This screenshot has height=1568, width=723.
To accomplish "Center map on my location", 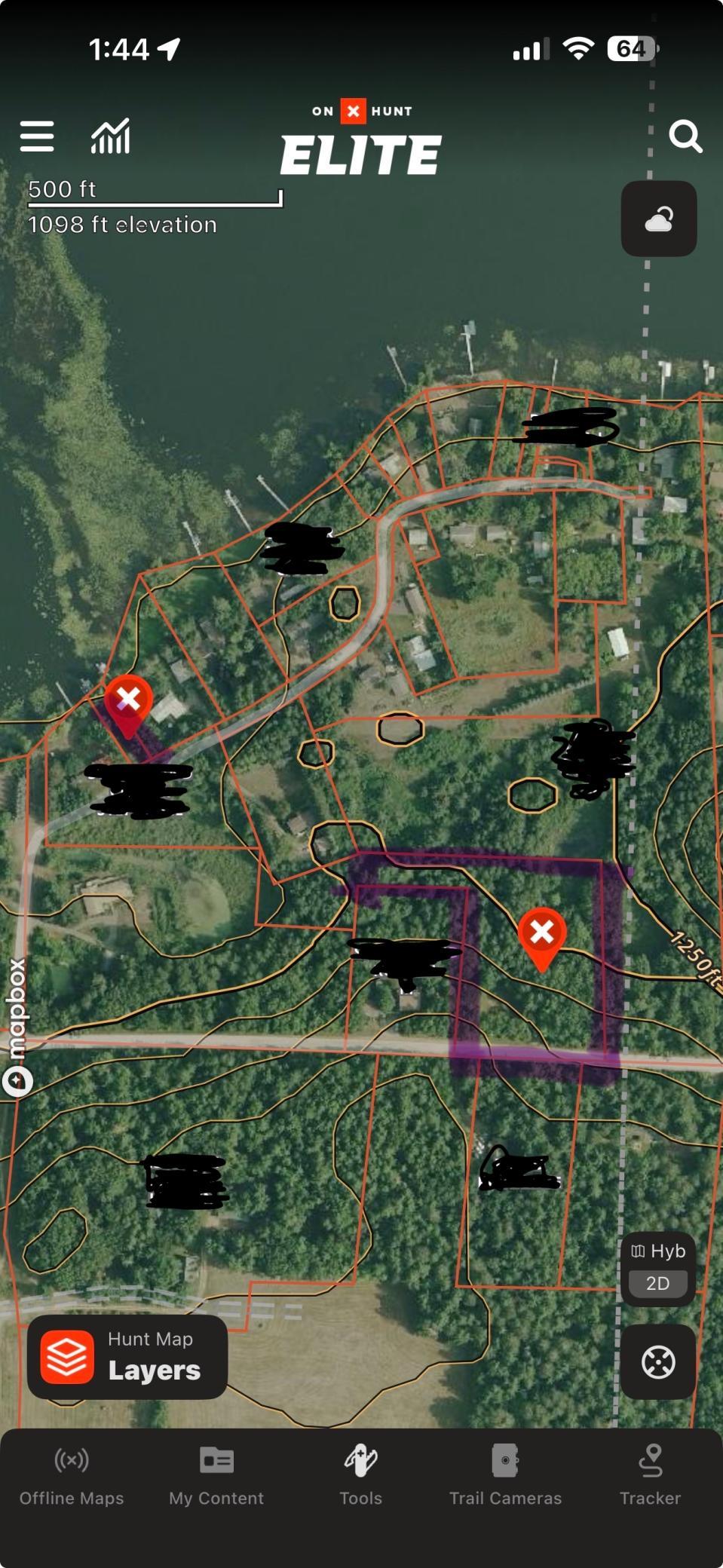I will tap(657, 1362).
